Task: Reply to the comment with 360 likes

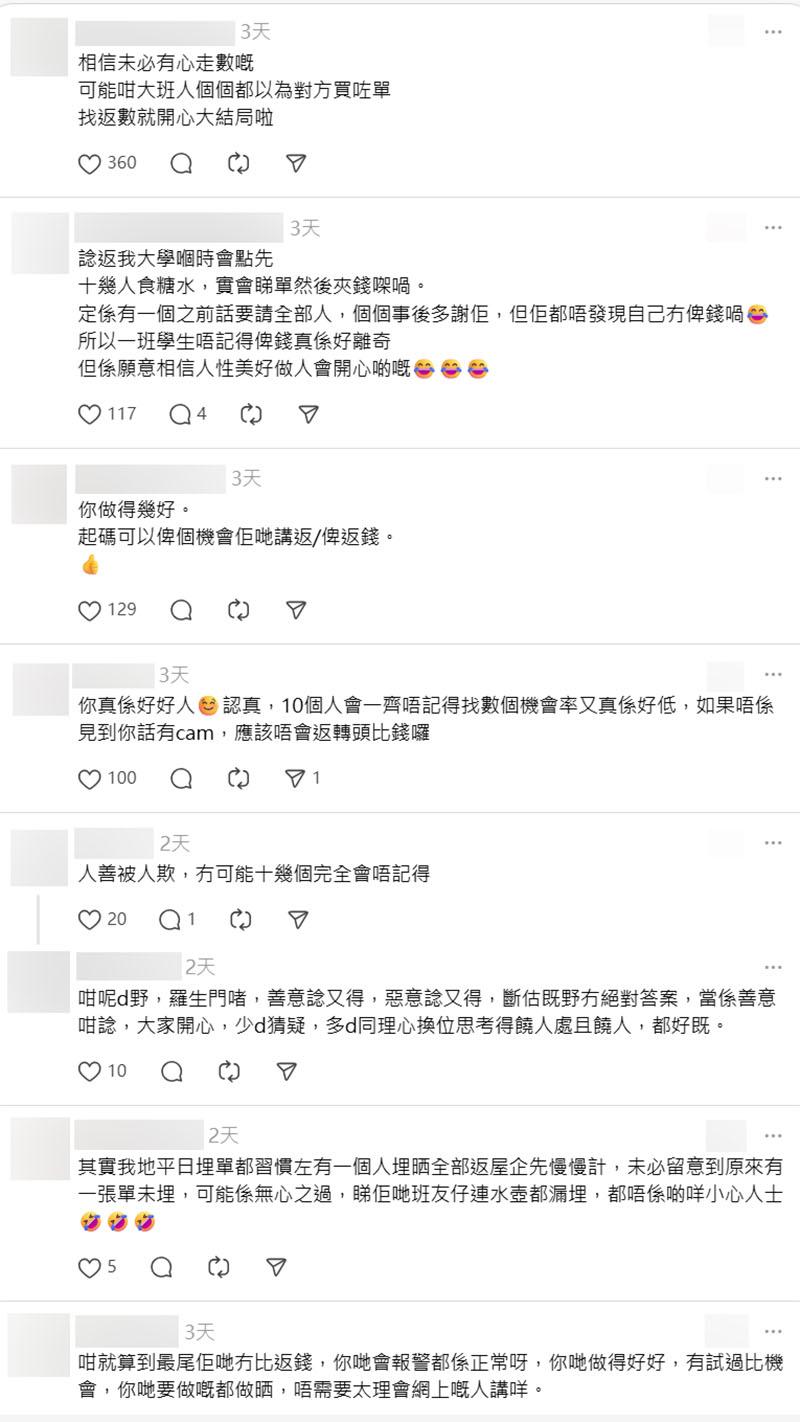Action: tap(181, 163)
